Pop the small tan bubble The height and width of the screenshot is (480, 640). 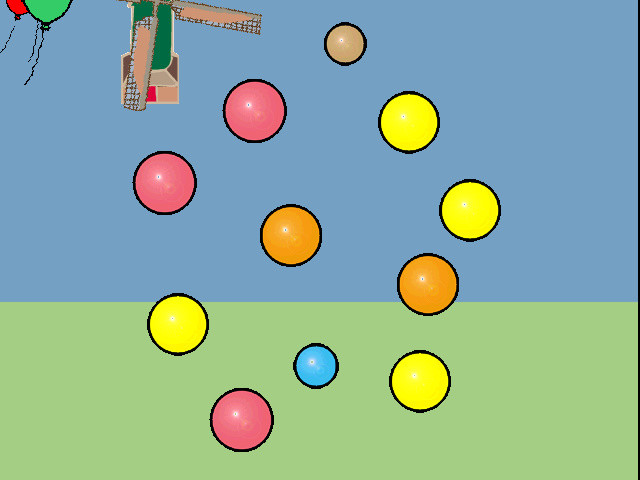point(345,44)
